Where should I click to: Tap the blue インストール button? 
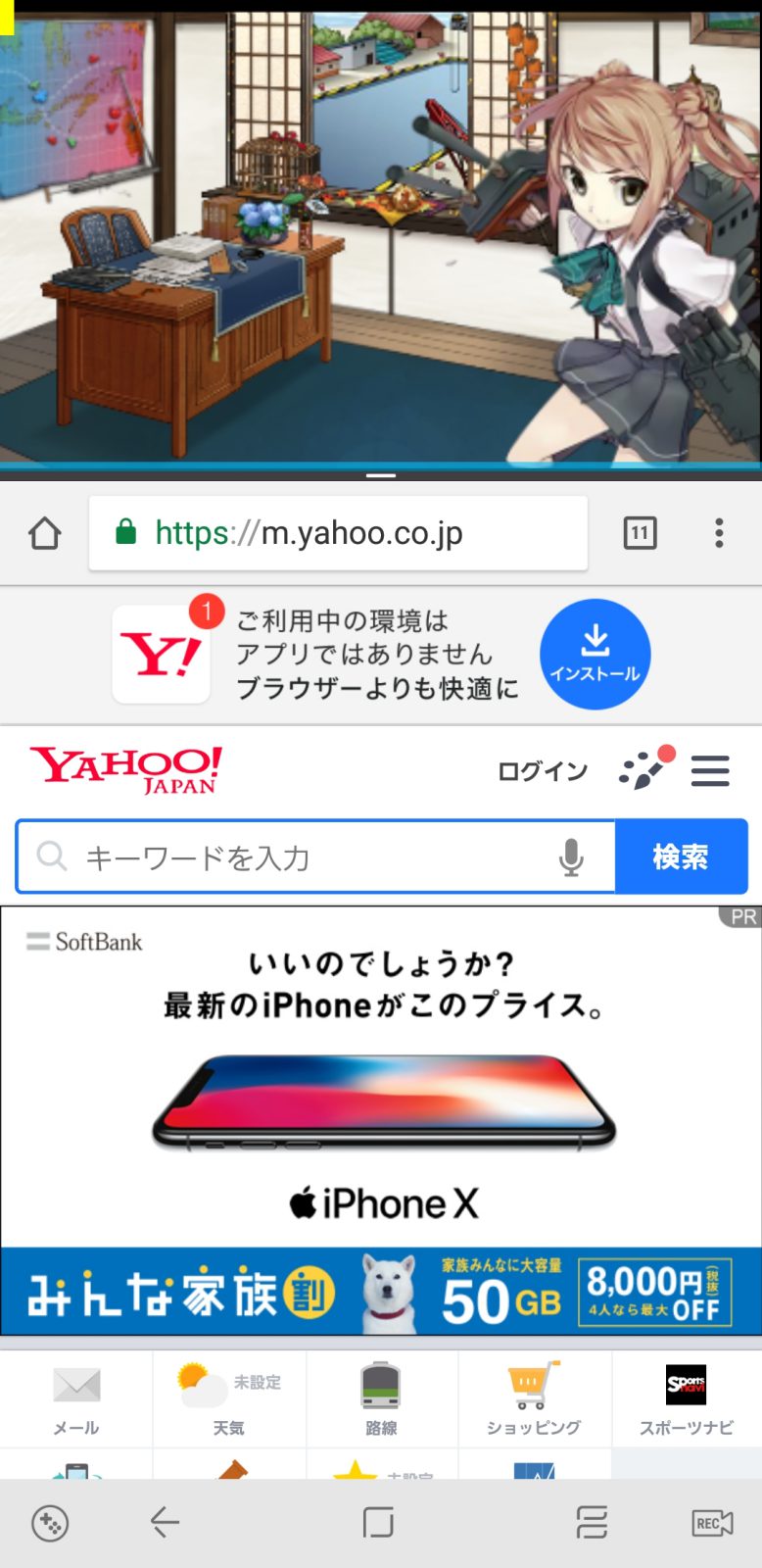click(595, 654)
